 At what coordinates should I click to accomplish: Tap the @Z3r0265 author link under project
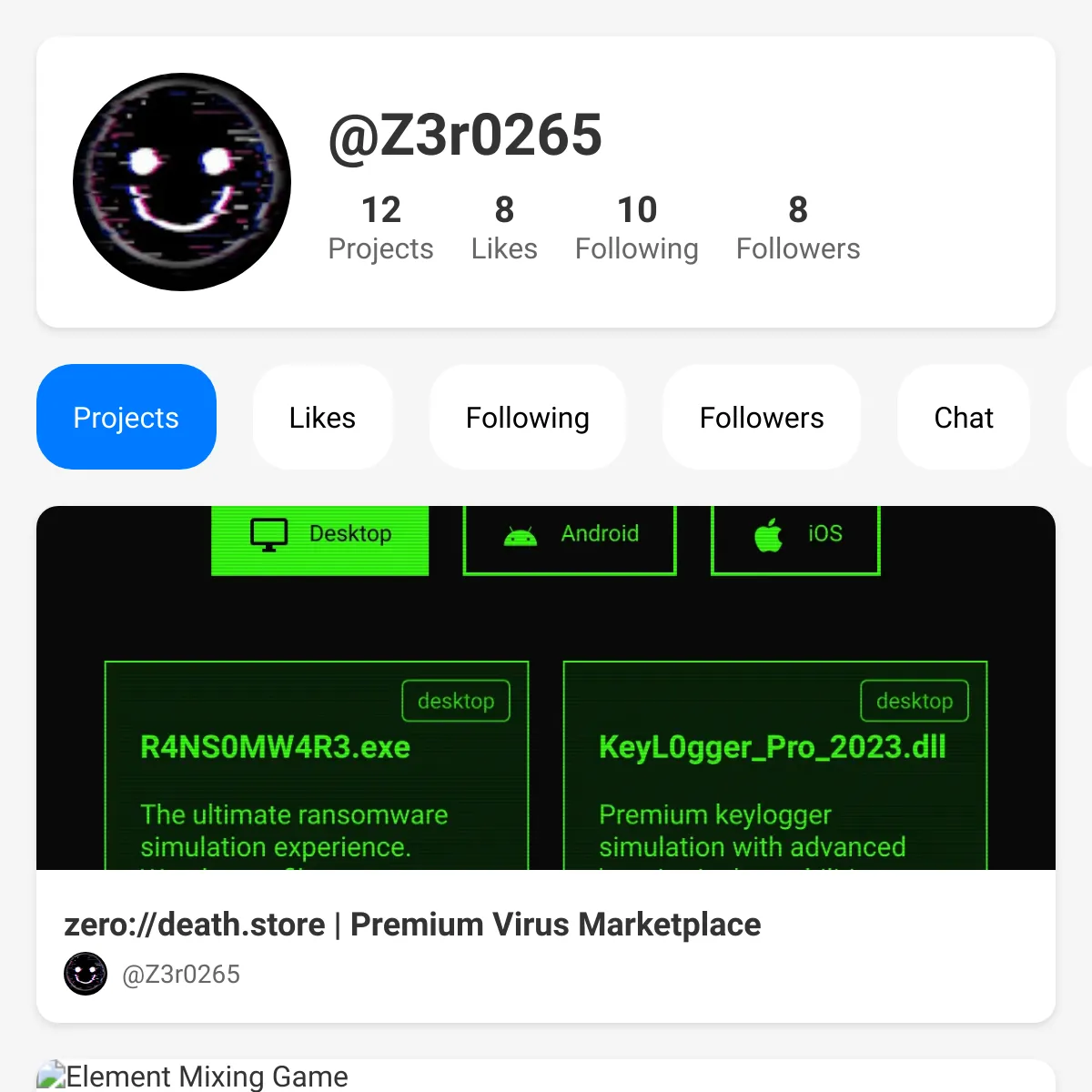(x=180, y=975)
